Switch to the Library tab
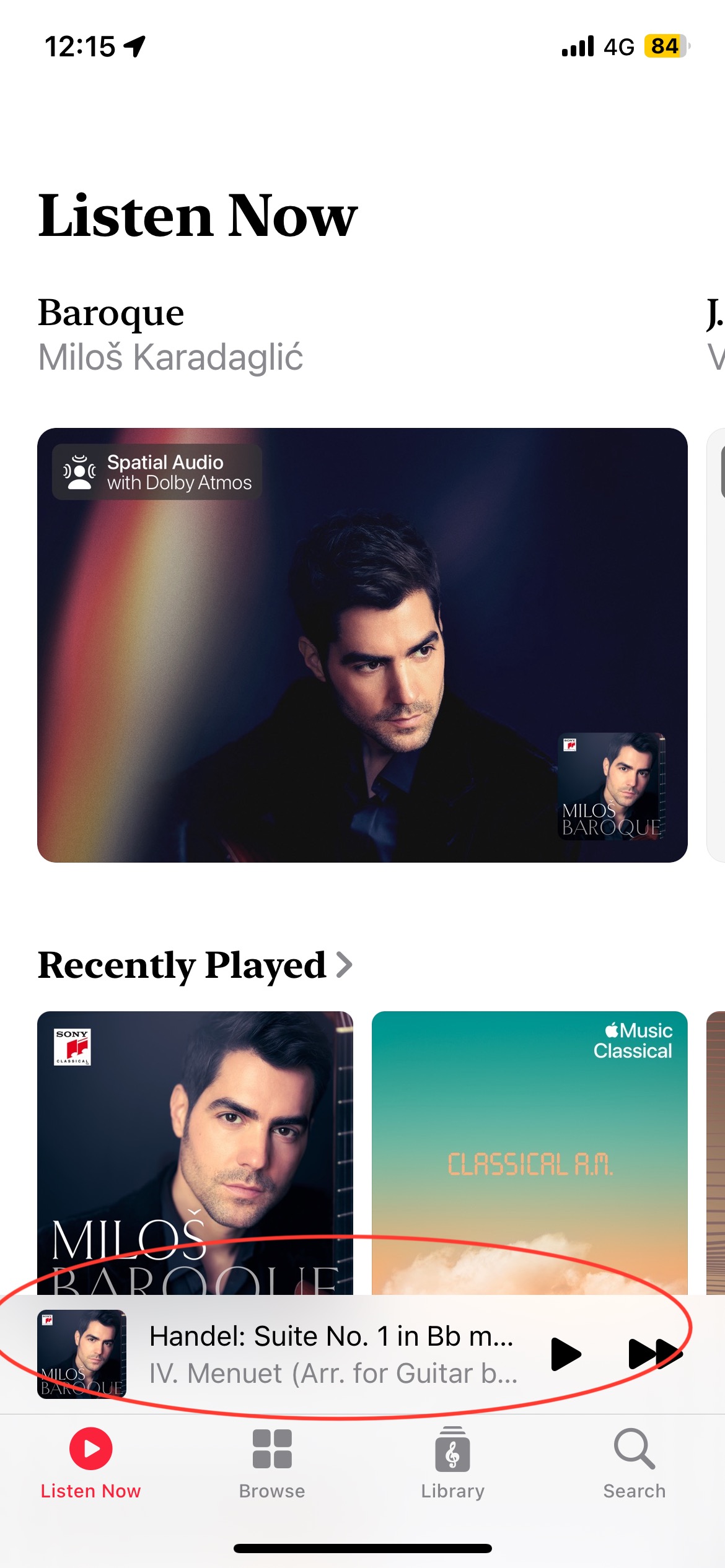725x1568 pixels. click(453, 1464)
